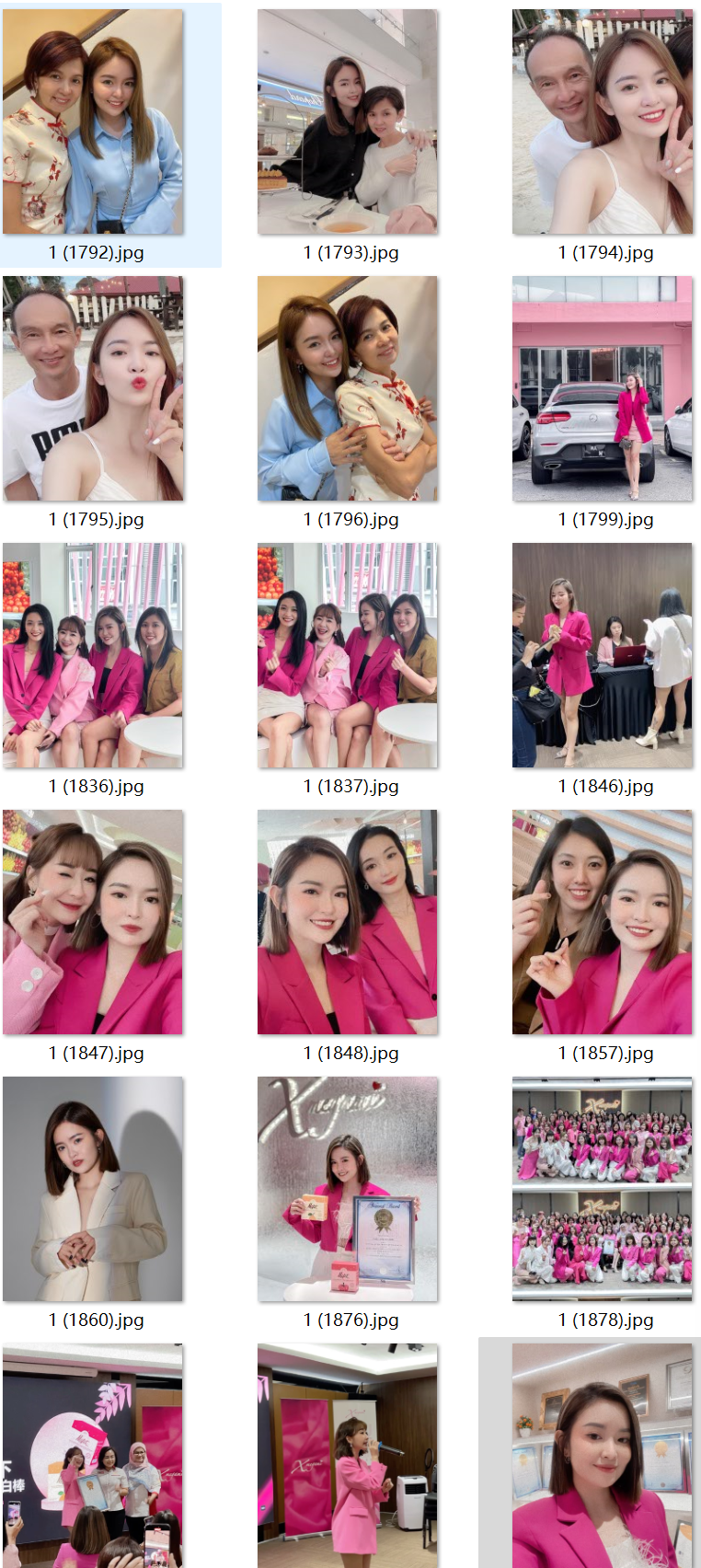701x1568 pixels.
Task: Open the file 1 (1792).jpg
Action: tap(93, 121)
